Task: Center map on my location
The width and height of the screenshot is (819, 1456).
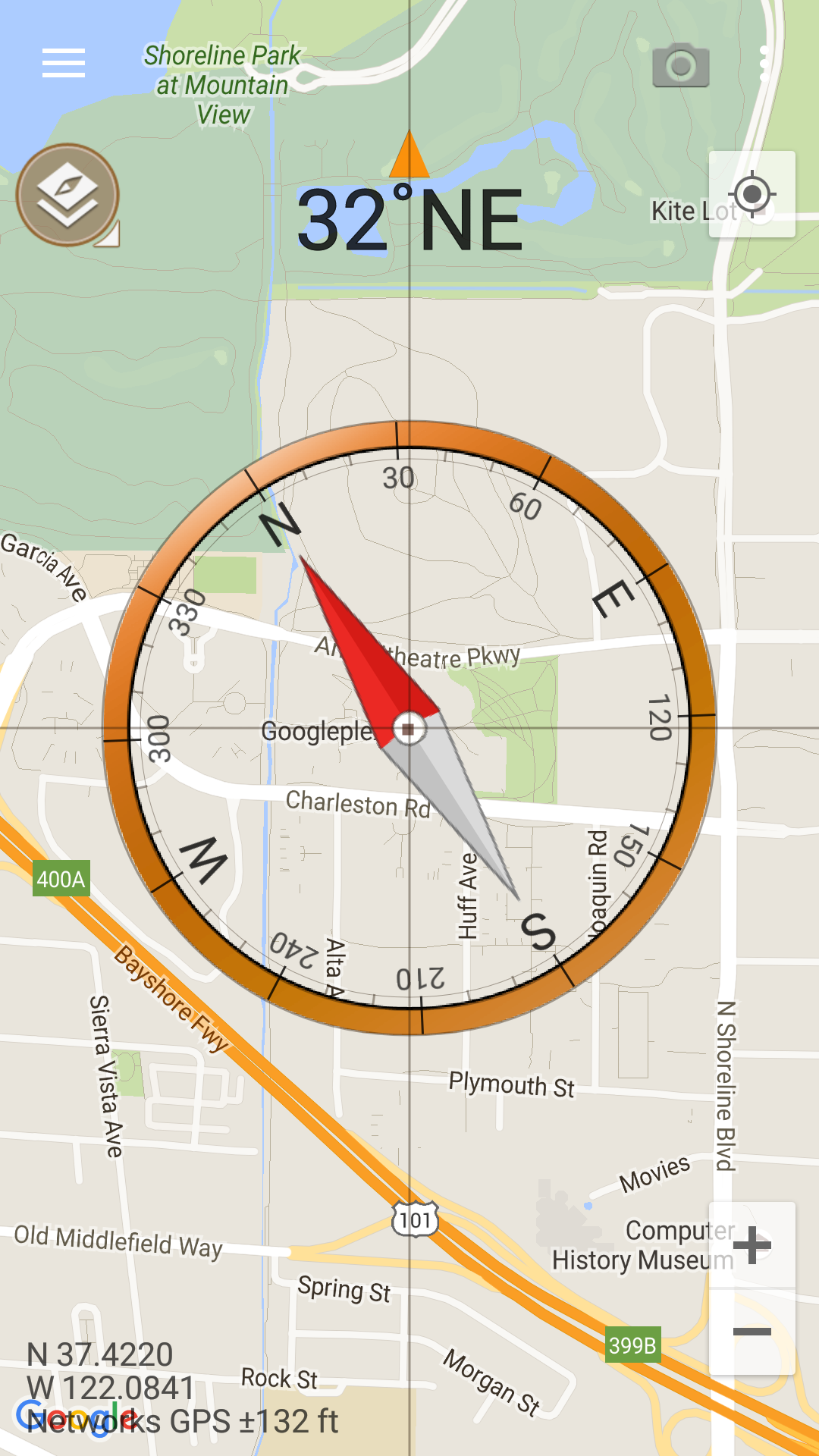Action: (x=752, y=194)
